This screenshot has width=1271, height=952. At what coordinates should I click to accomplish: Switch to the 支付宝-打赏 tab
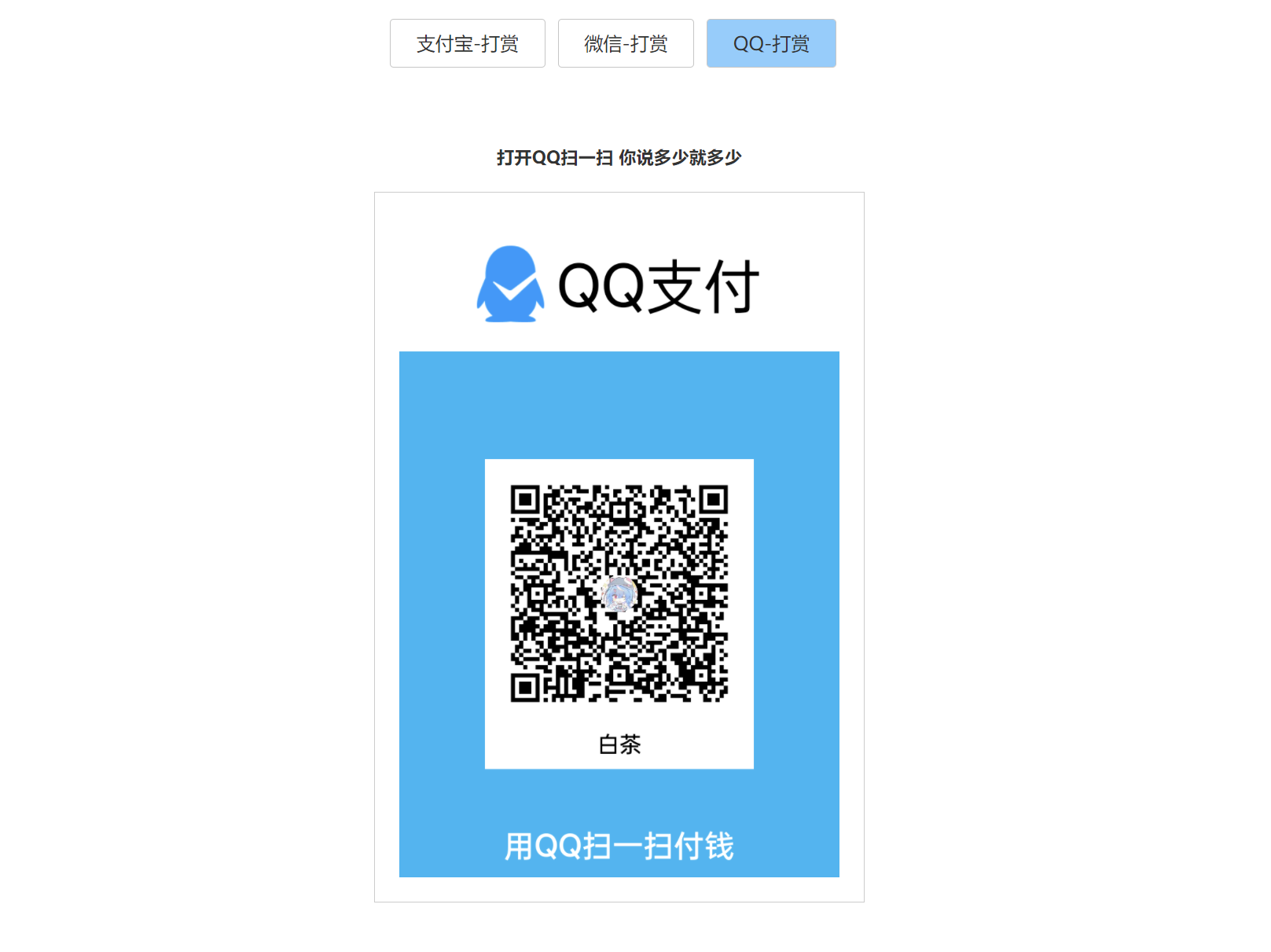(x=467, y=43)
